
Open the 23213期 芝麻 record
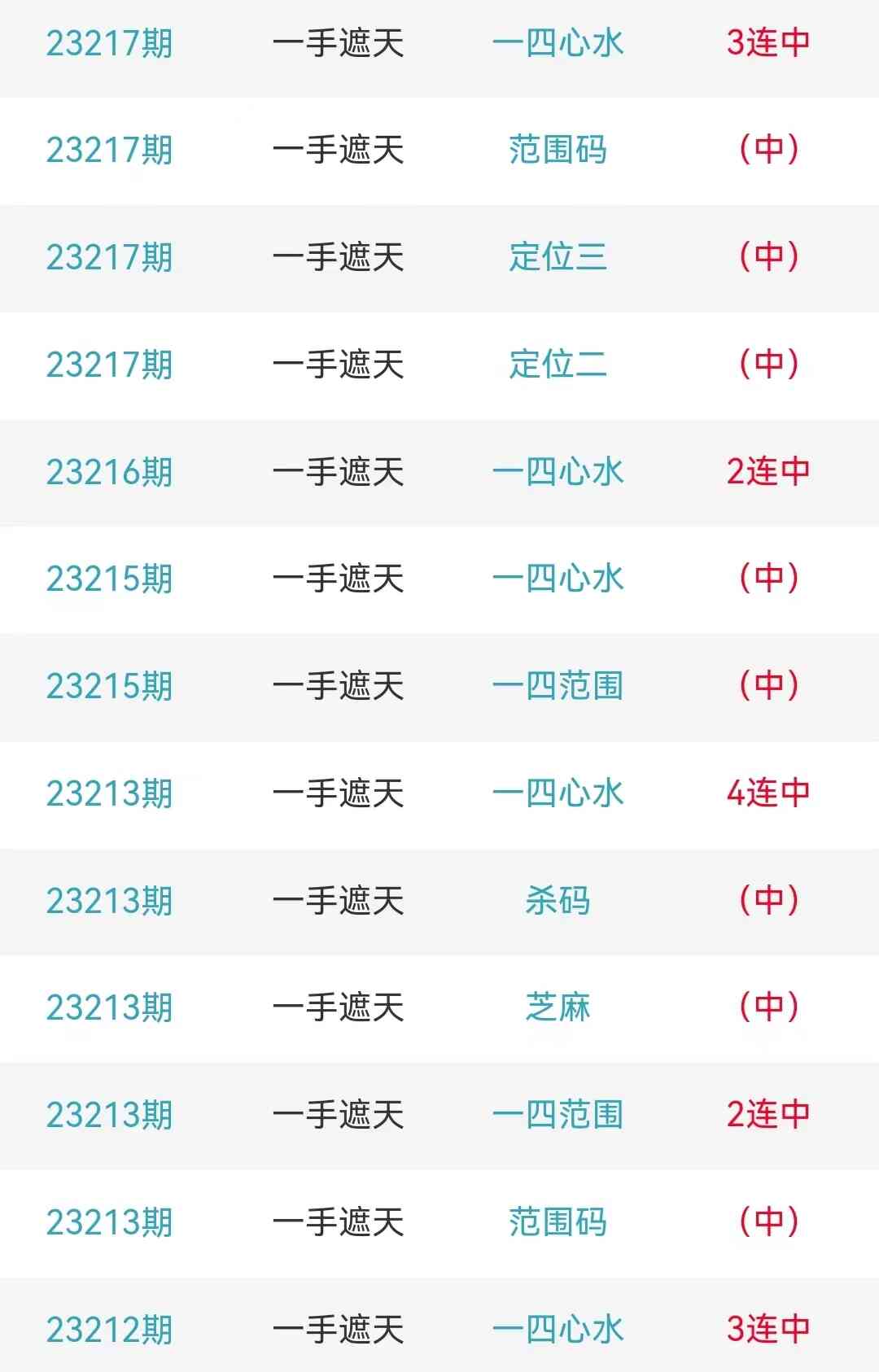pos(558,1007)
